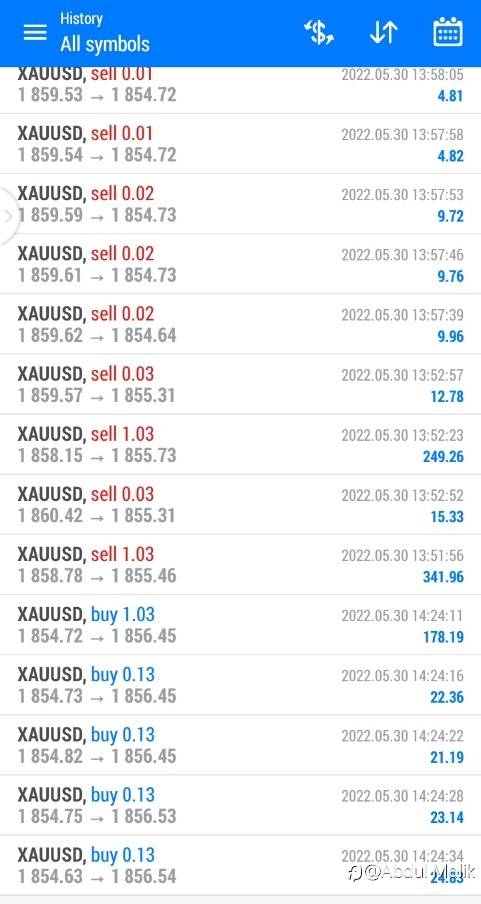Open the hamburger drawer menu

tap(35, 32)
